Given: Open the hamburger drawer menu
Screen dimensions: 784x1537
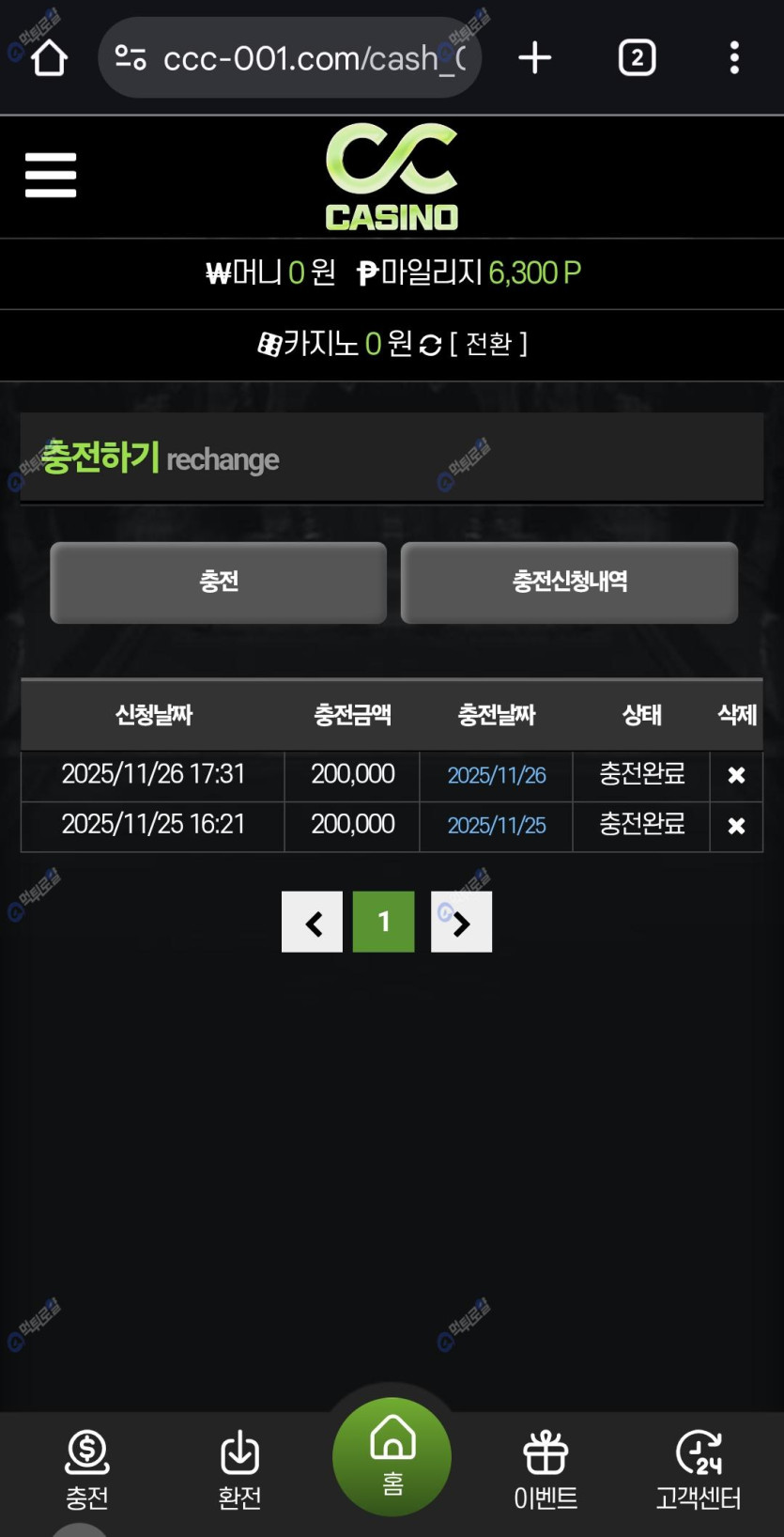Looking at the screenshot, I should [51, 176].
